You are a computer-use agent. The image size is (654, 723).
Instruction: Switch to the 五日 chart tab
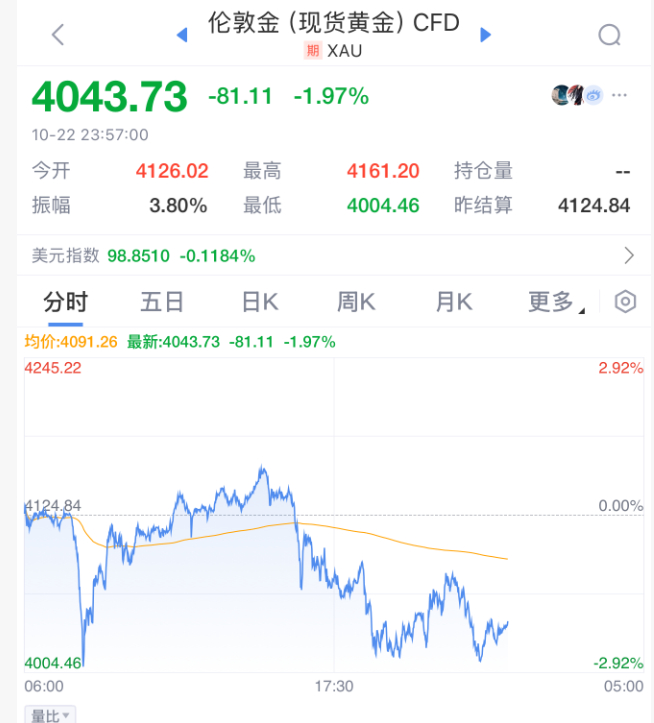(x=162, y=302)
